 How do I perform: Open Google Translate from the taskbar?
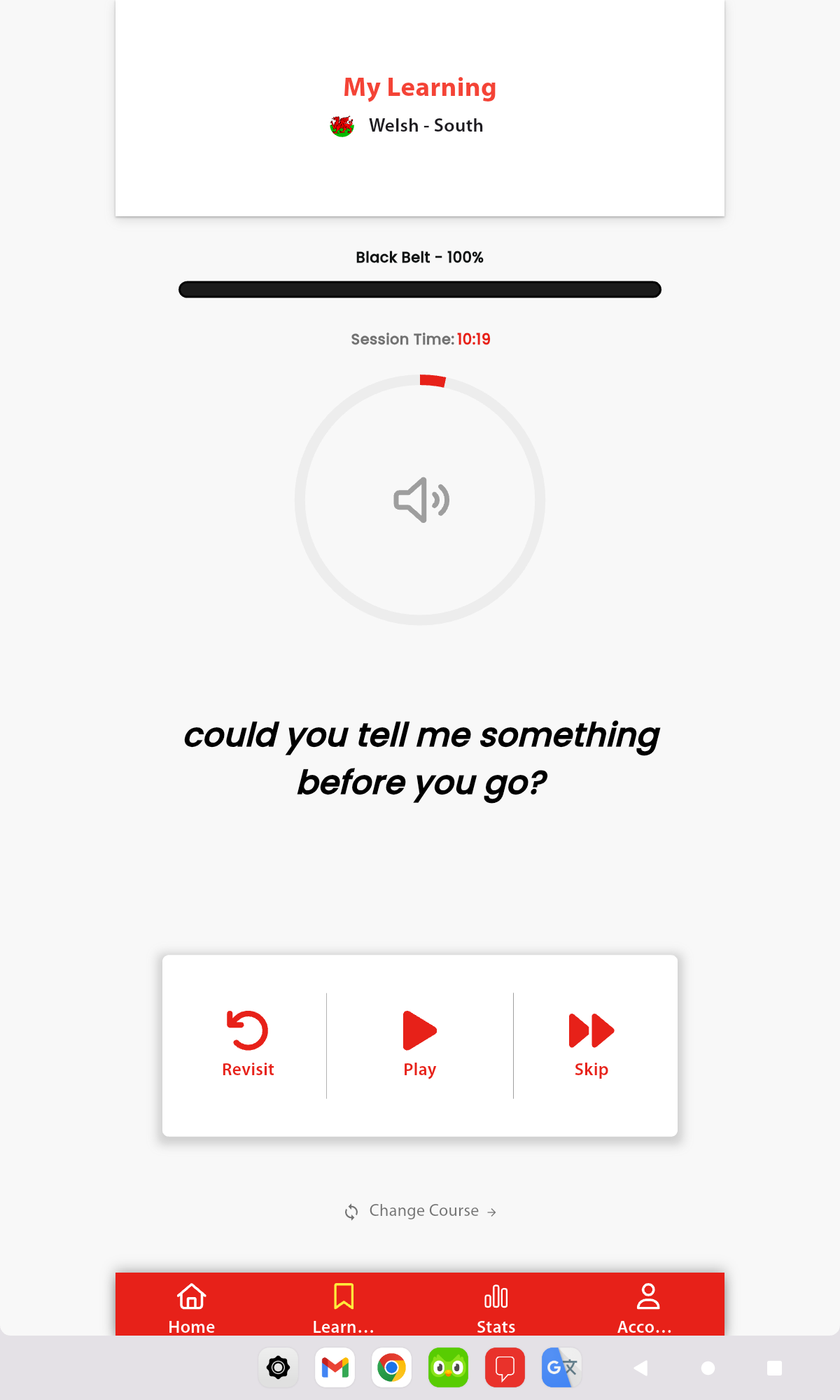pyautogui.click(x=561, y=1367)
